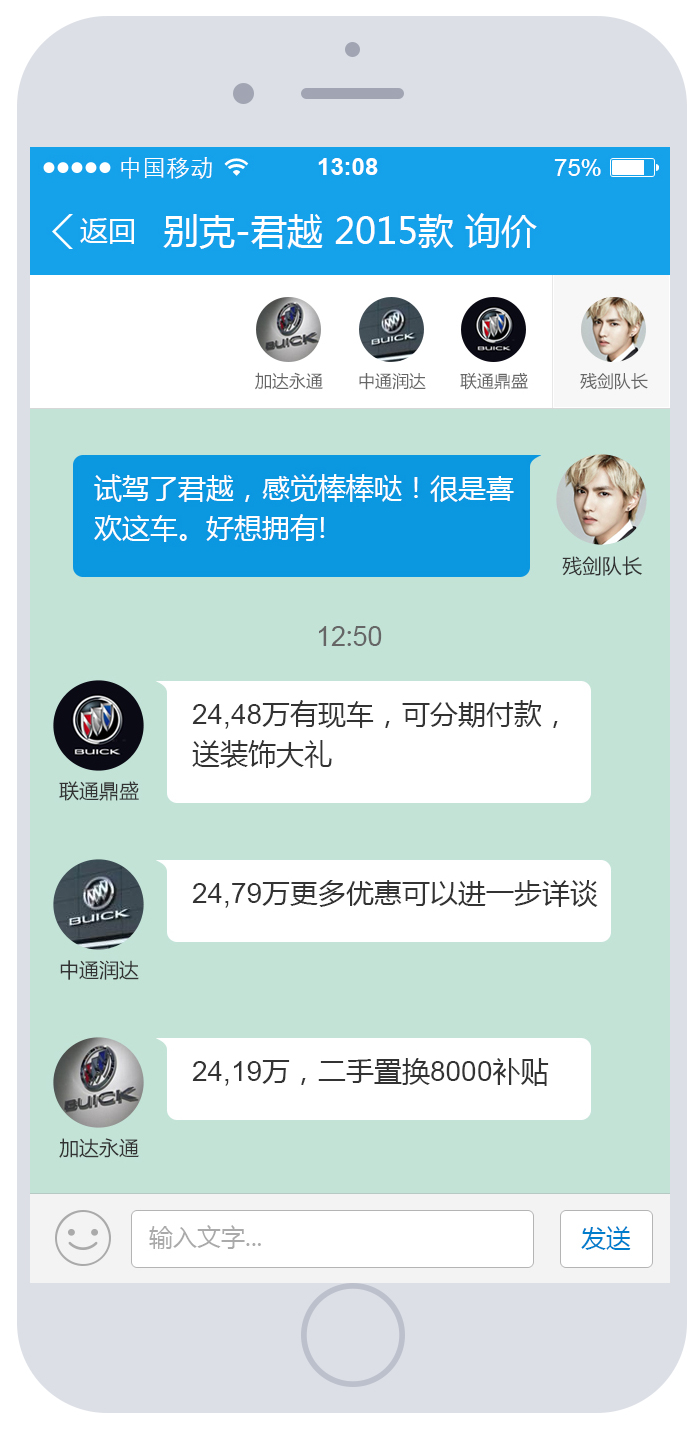The height and width of the screenshot is (1430, 700).
Task: Tap 残剑队长 avatar beside the blue message
Action: (x=601, y=500)
